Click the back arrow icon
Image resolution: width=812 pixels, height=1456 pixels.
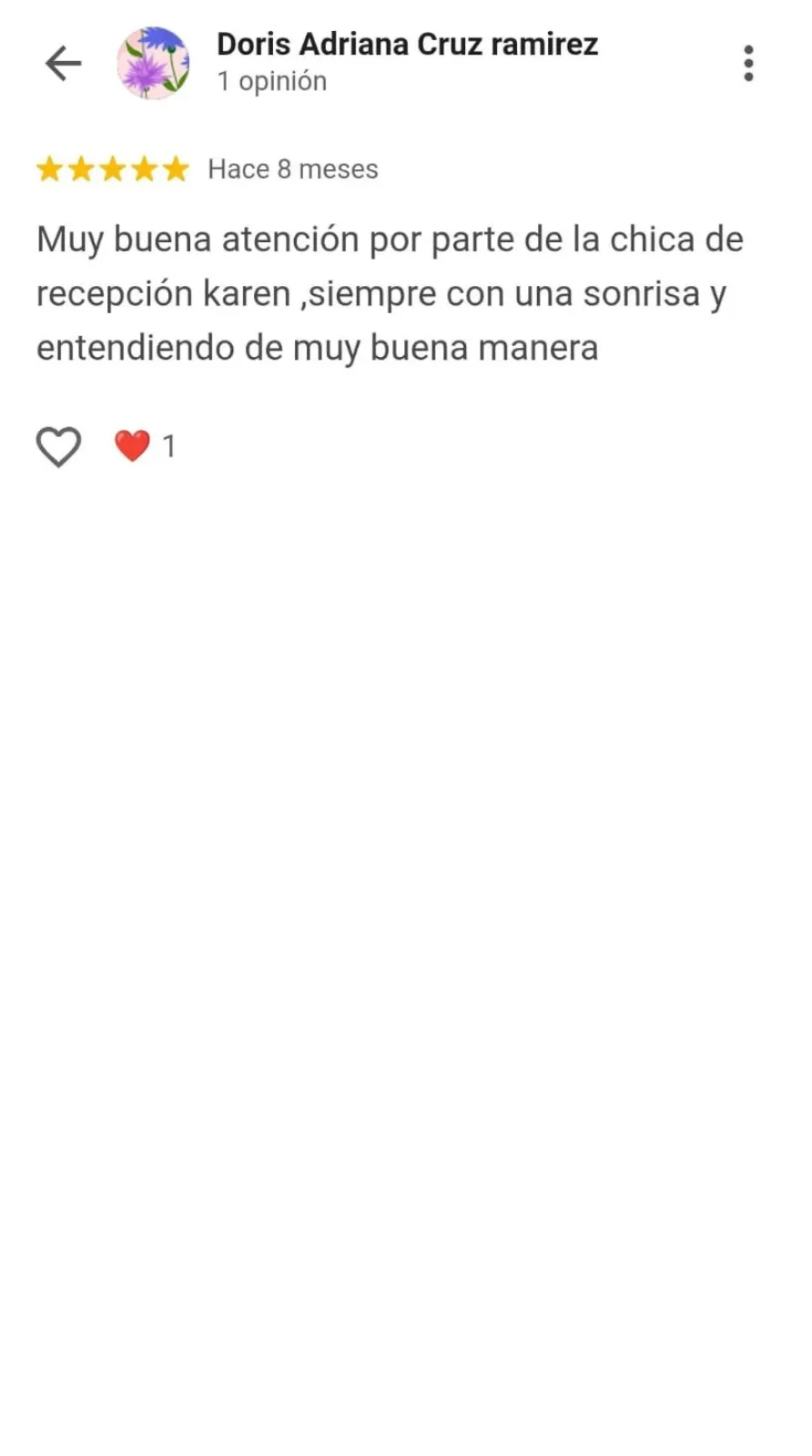(63, 63)
